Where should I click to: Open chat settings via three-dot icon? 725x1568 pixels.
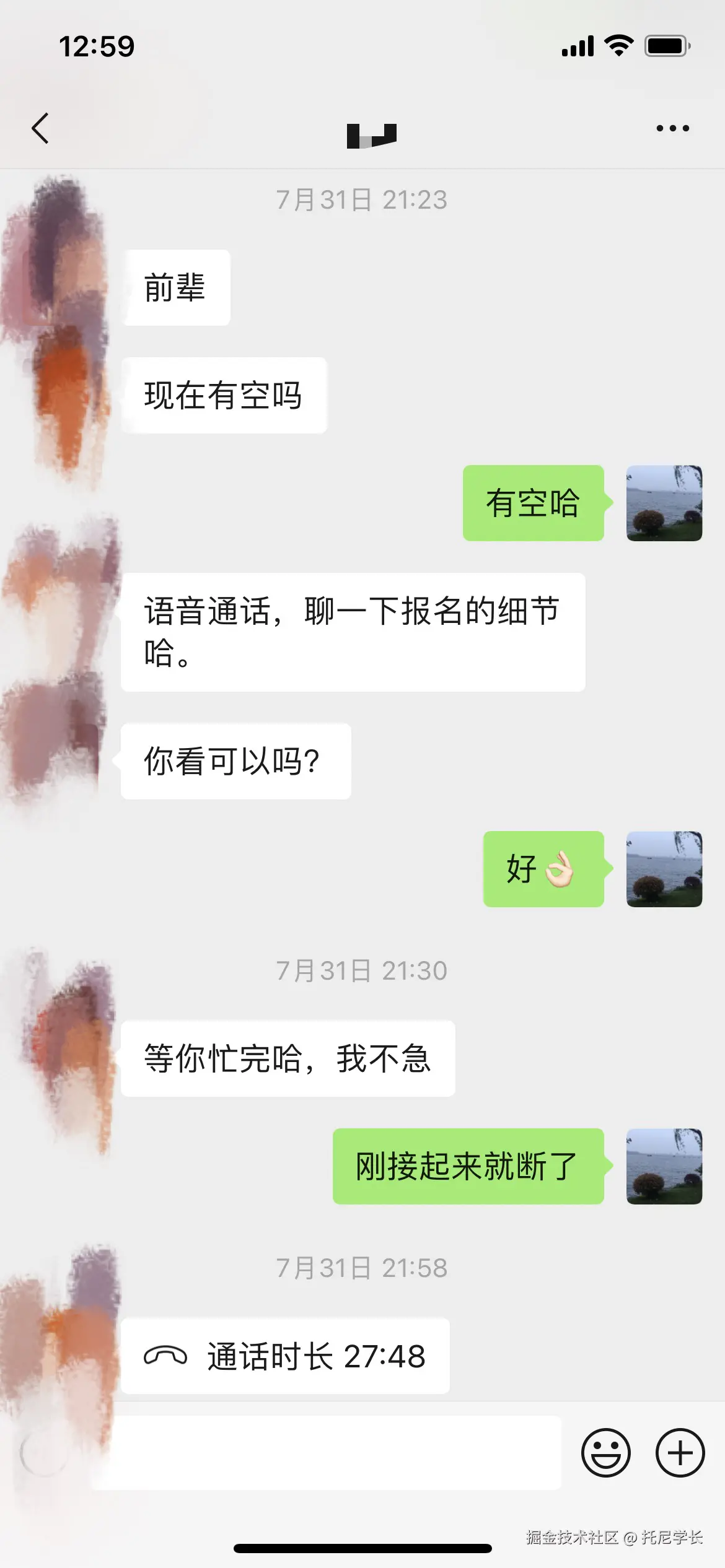672,128
